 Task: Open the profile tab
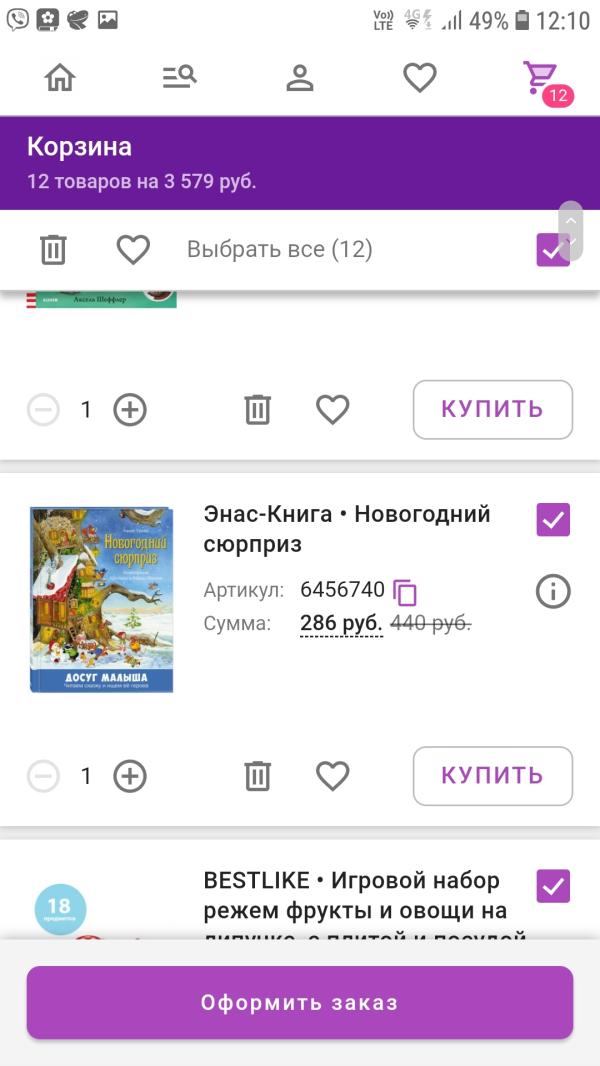click(300, 78)
